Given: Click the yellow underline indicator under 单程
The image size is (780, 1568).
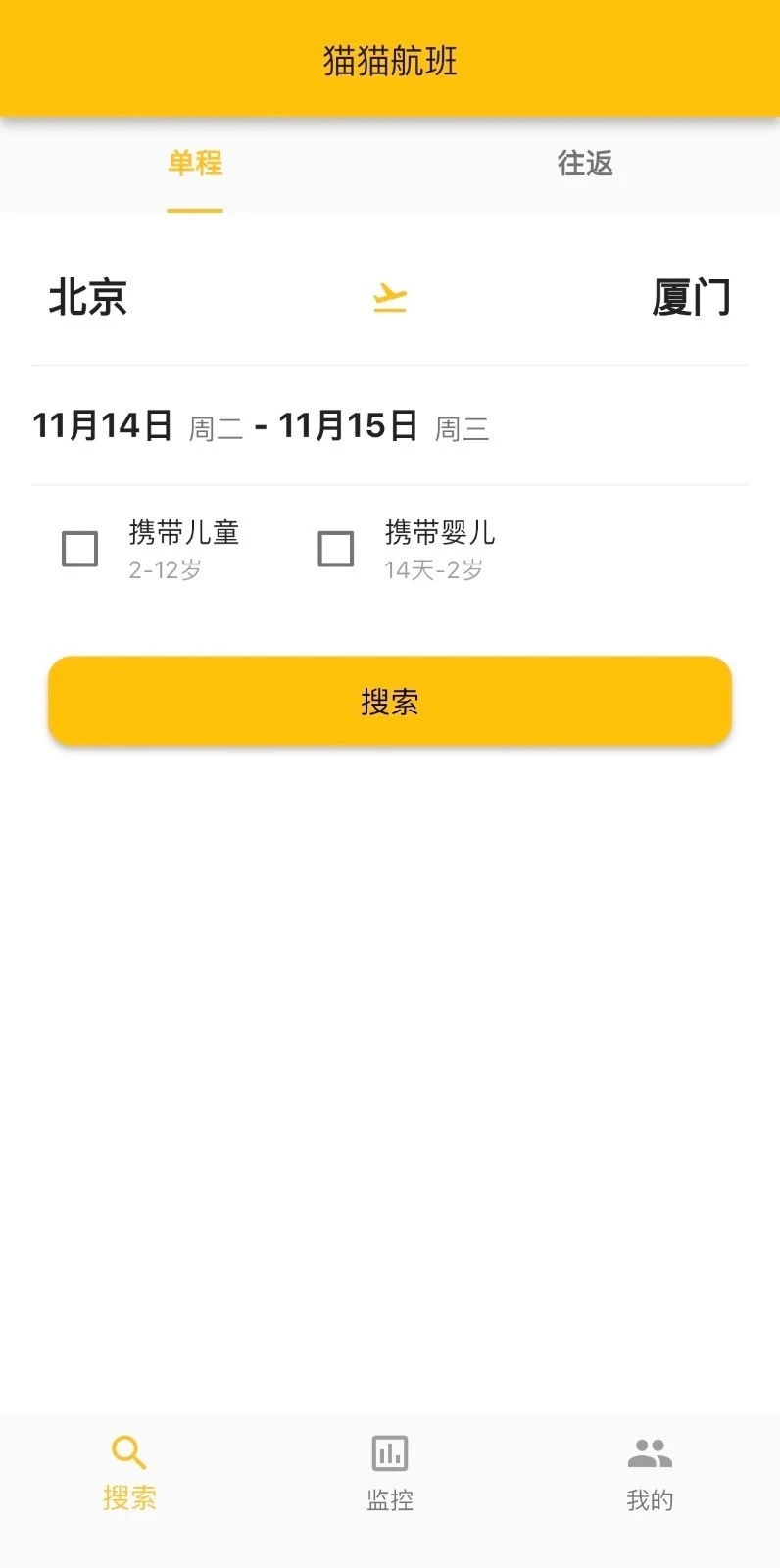Looking at the screenshot, I should pyautogui.click(x=194, y=209).
